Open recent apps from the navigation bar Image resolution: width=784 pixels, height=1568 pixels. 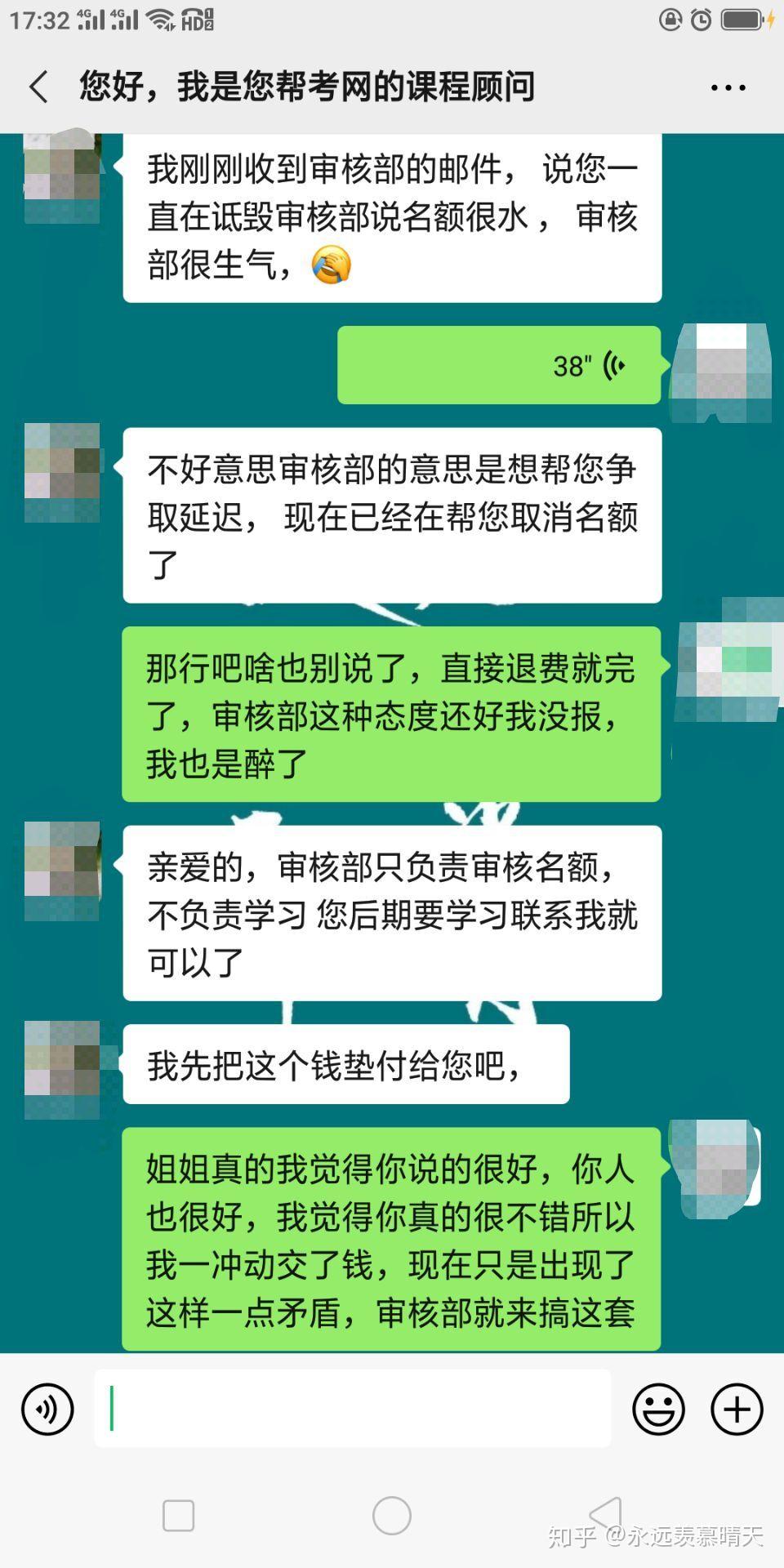178,1516
